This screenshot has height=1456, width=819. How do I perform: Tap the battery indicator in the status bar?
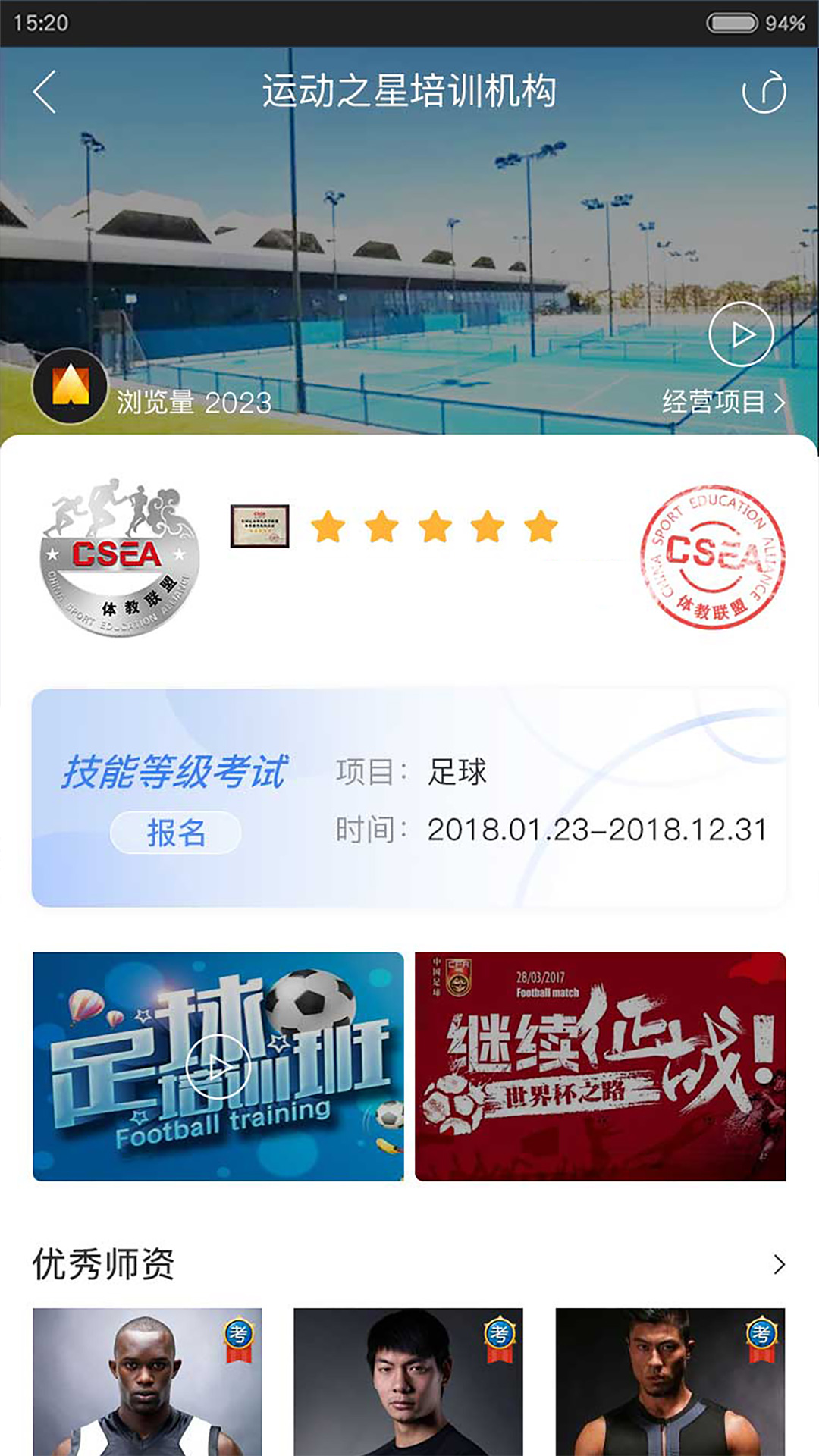[x=730, y=23]
